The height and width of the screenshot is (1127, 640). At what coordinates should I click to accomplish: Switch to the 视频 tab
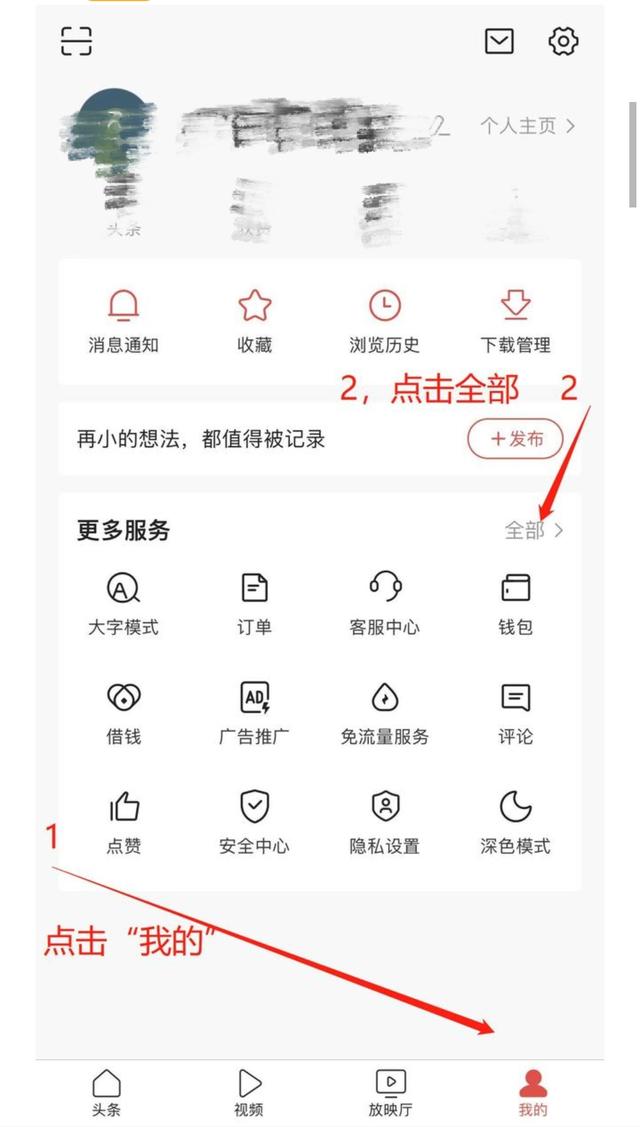click(249, 1092)
